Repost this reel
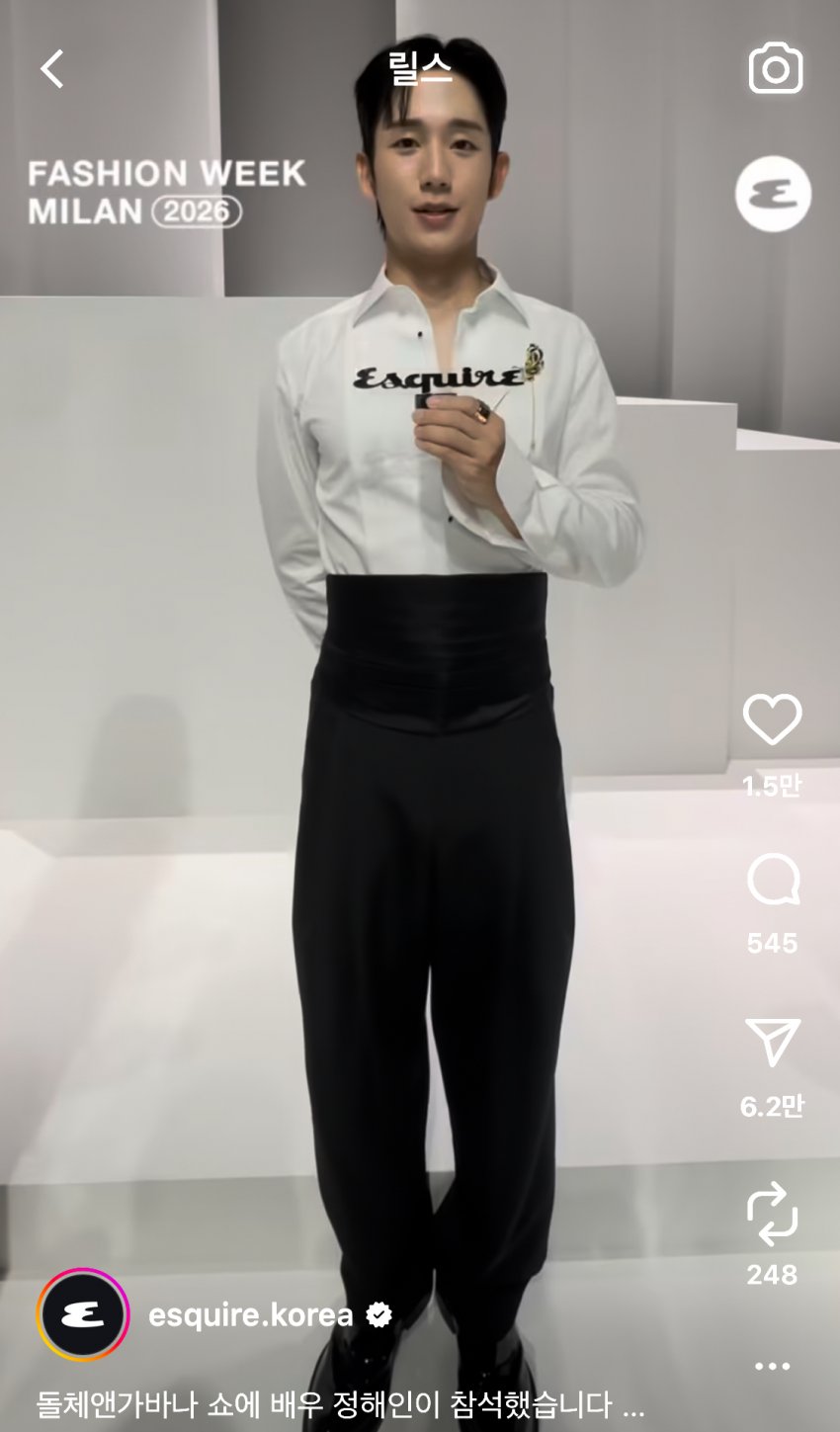 (x=772, y=1212)
